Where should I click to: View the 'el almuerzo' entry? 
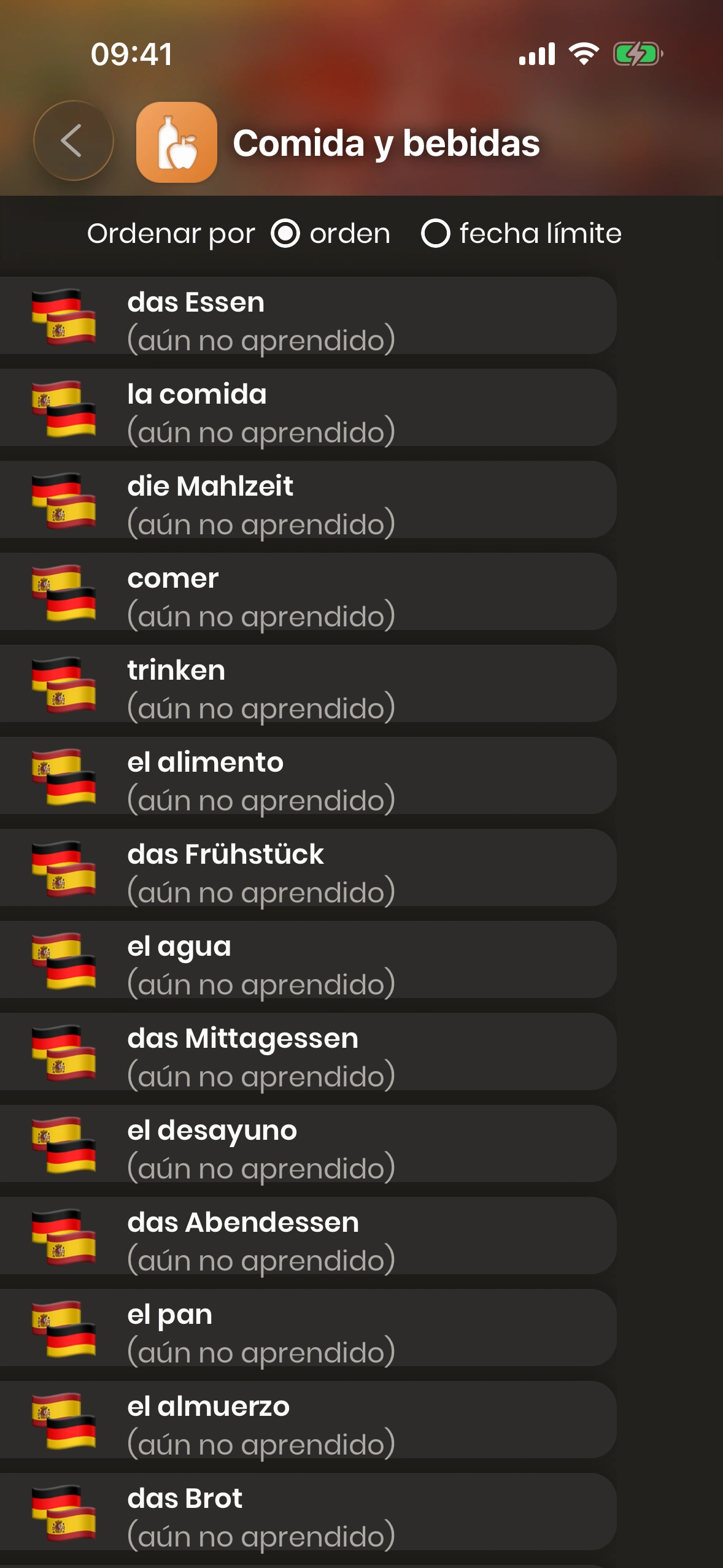[x=307, y=1420]
